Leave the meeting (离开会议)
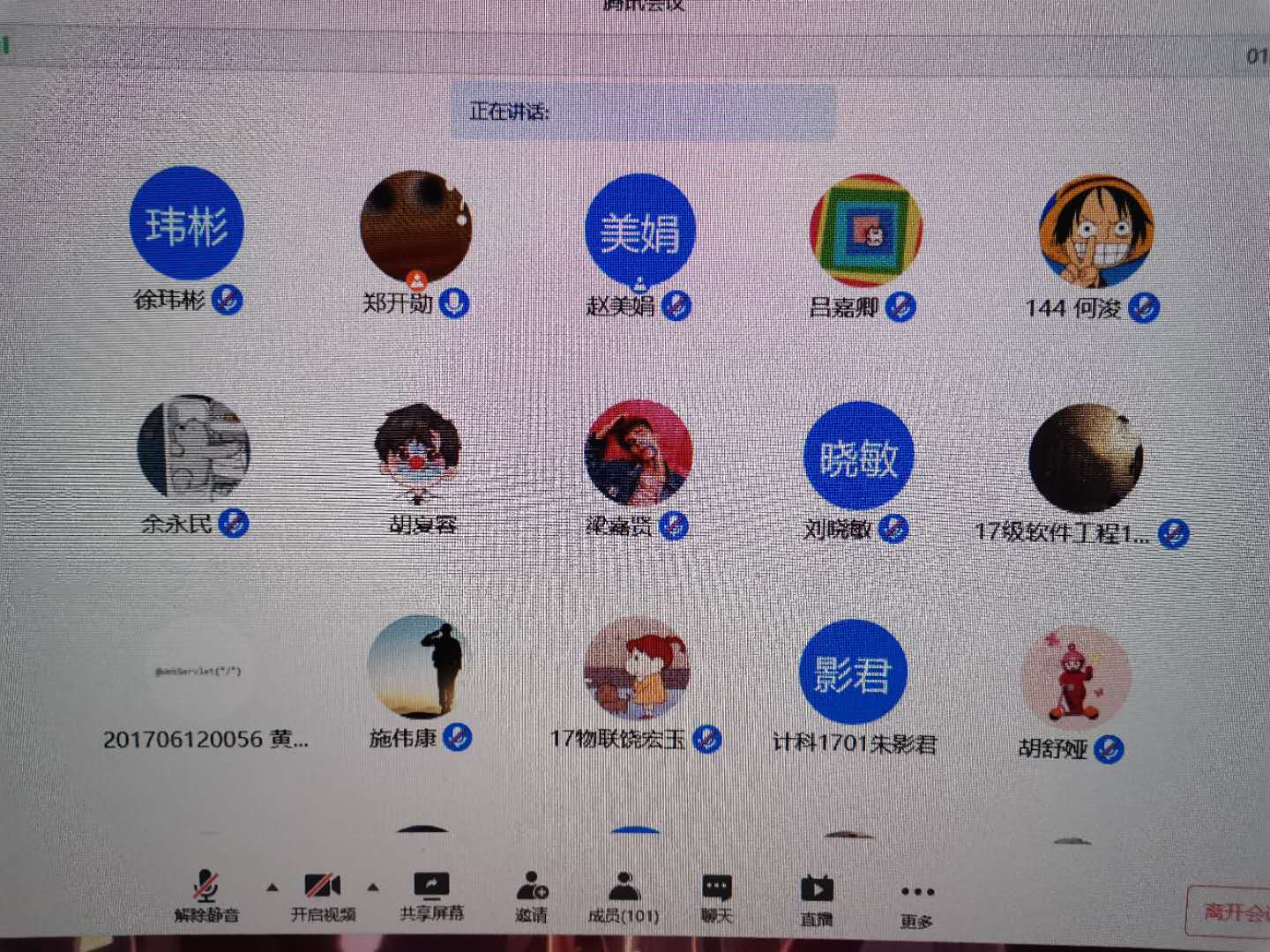The height and width of the screenshot is (952, 1270). click(x=1235, y=911)
